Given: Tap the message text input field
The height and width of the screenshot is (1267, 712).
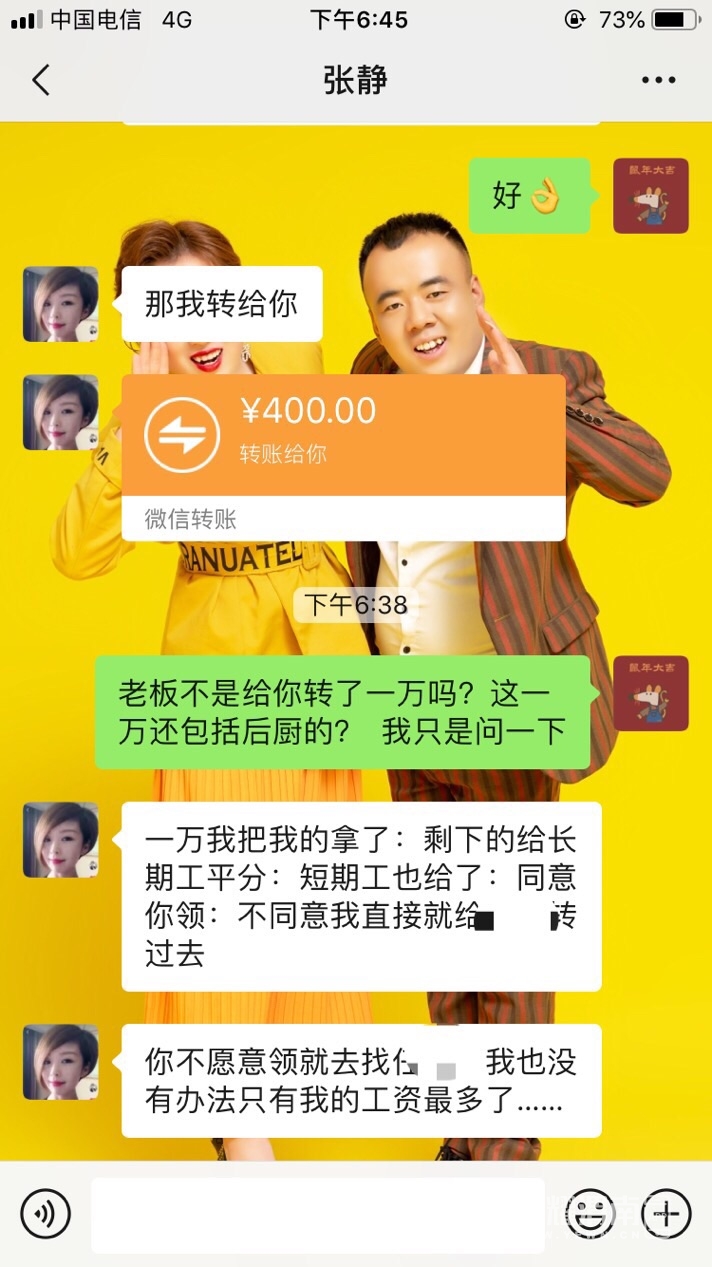Looking at the screenshot, I should [x=318, y=1215].
